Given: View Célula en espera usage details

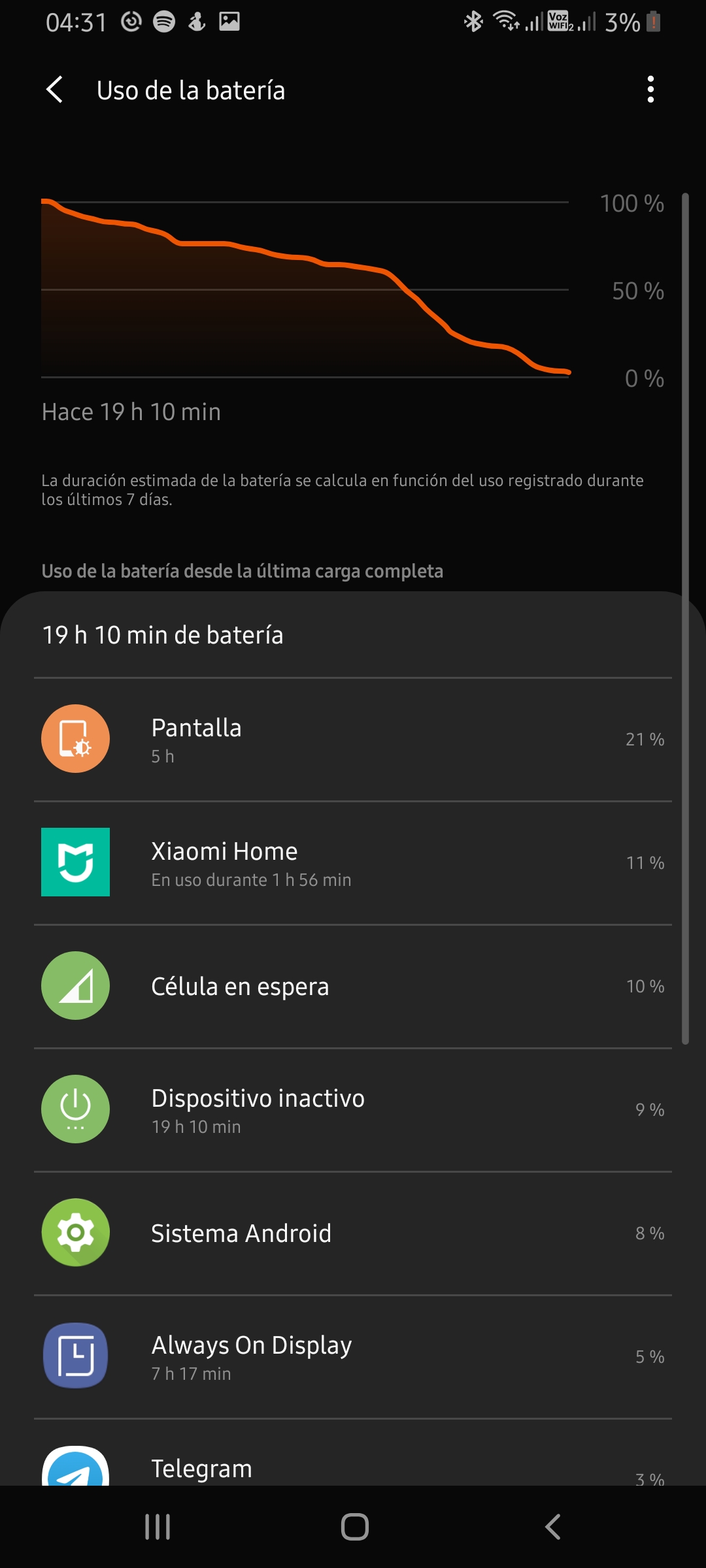Looking at the screenshot, I should tap(353, 986).
